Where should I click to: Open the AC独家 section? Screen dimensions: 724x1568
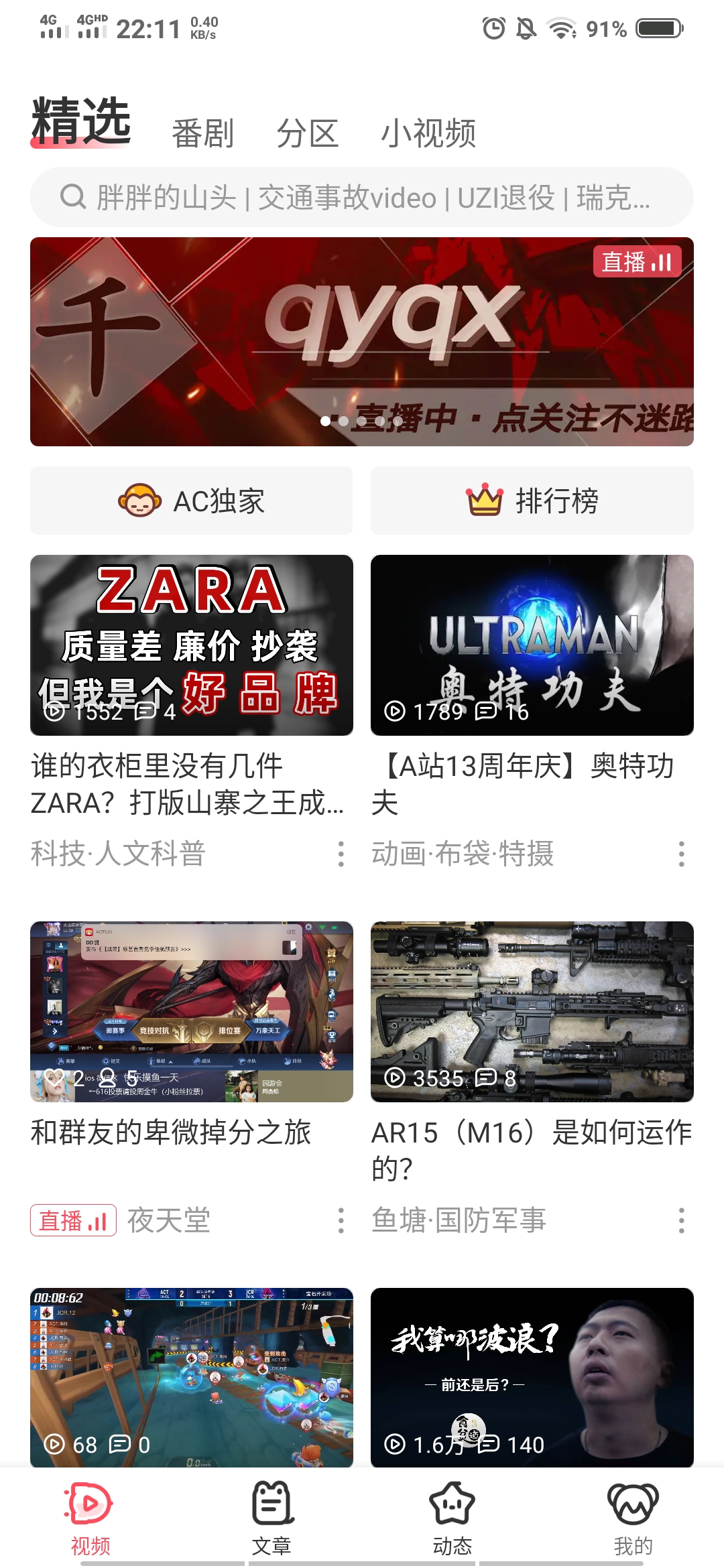click(192, 501)
